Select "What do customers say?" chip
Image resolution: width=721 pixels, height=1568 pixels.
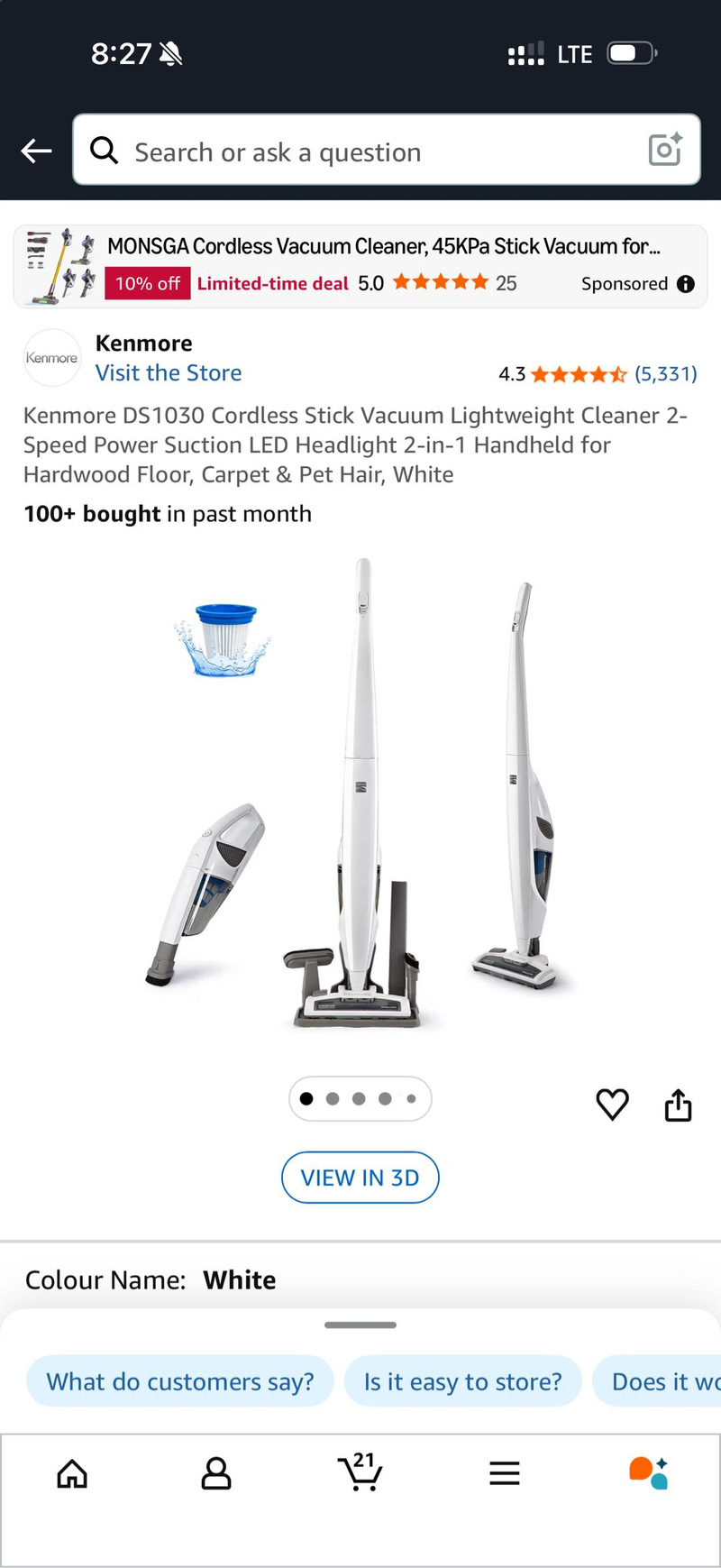click(180, 1381)
